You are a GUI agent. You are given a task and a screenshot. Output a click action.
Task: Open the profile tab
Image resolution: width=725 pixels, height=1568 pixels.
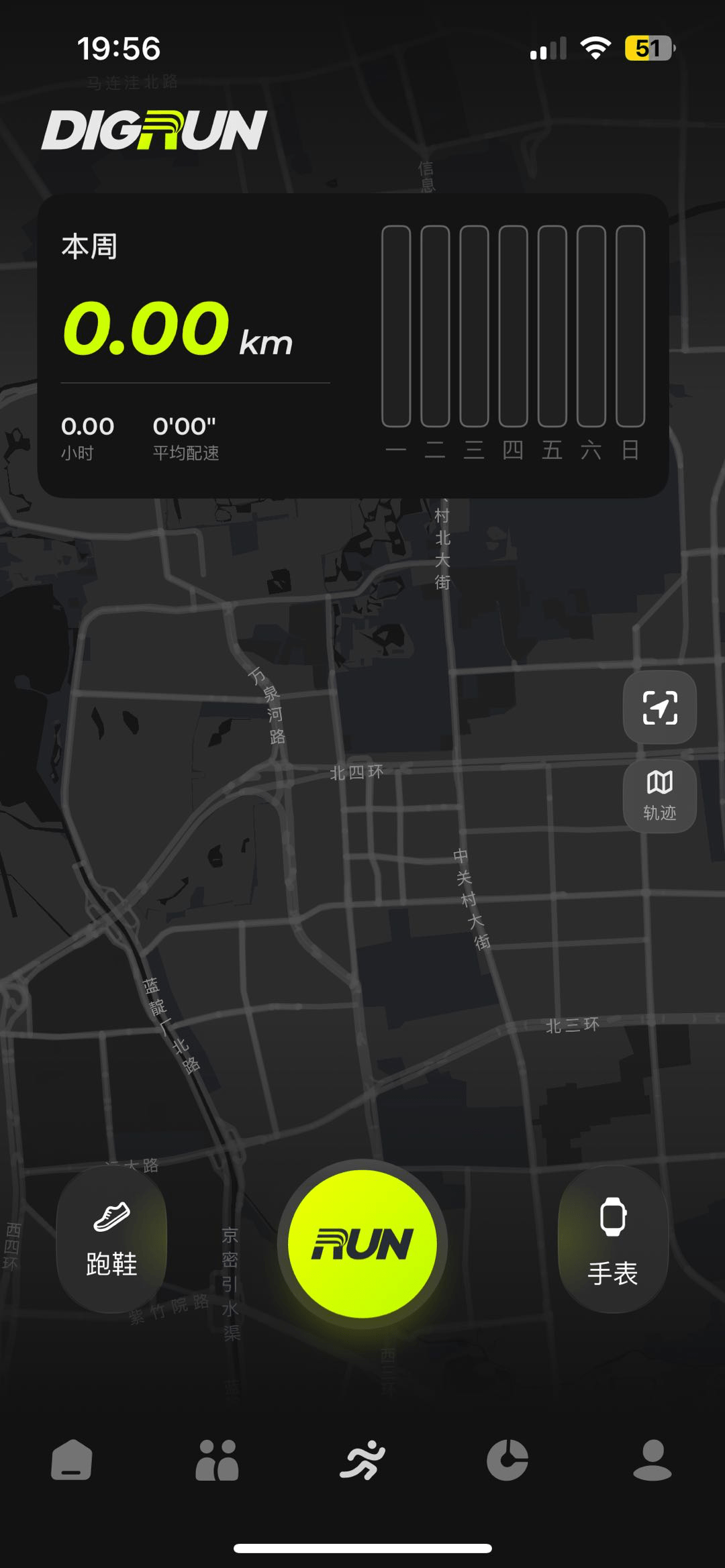pos(652,1459)
